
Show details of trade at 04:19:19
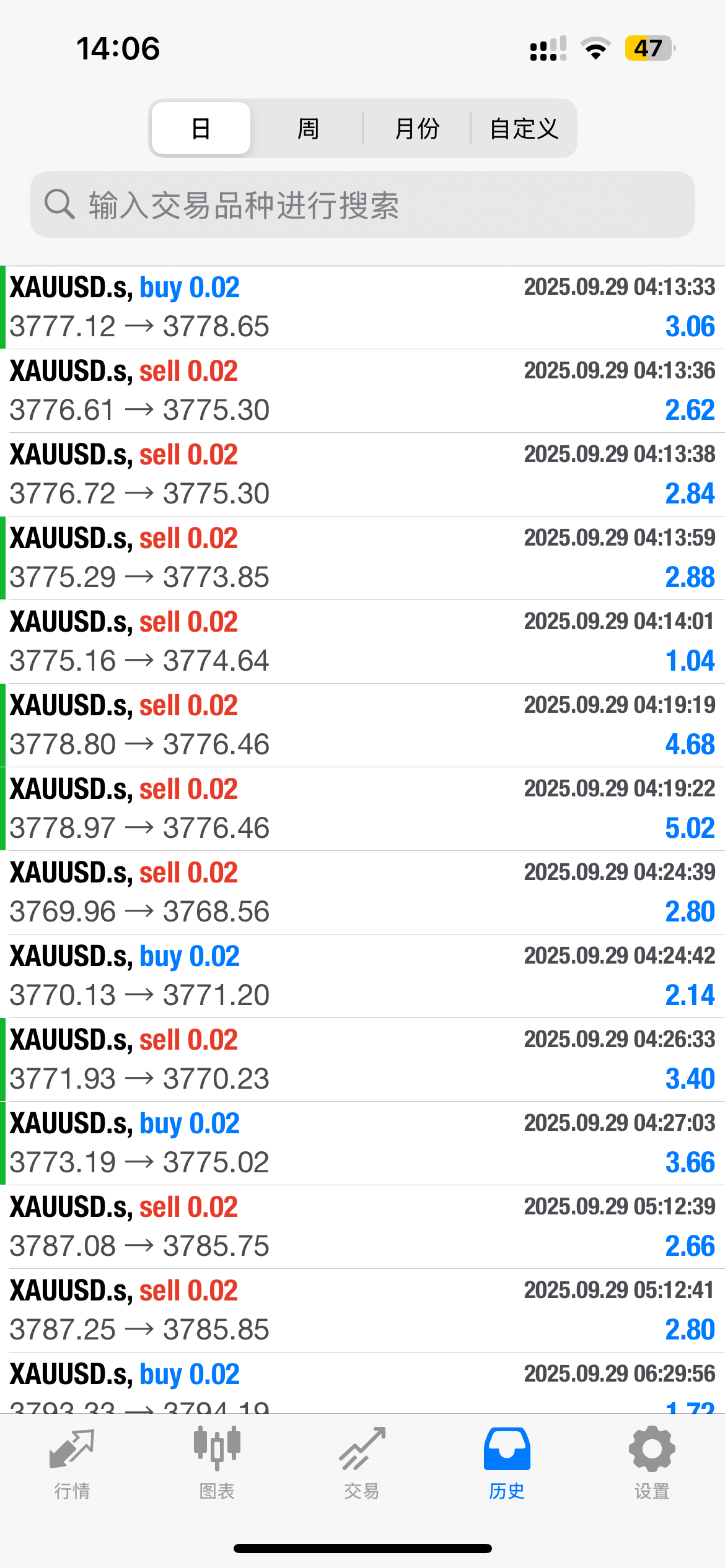362,726
